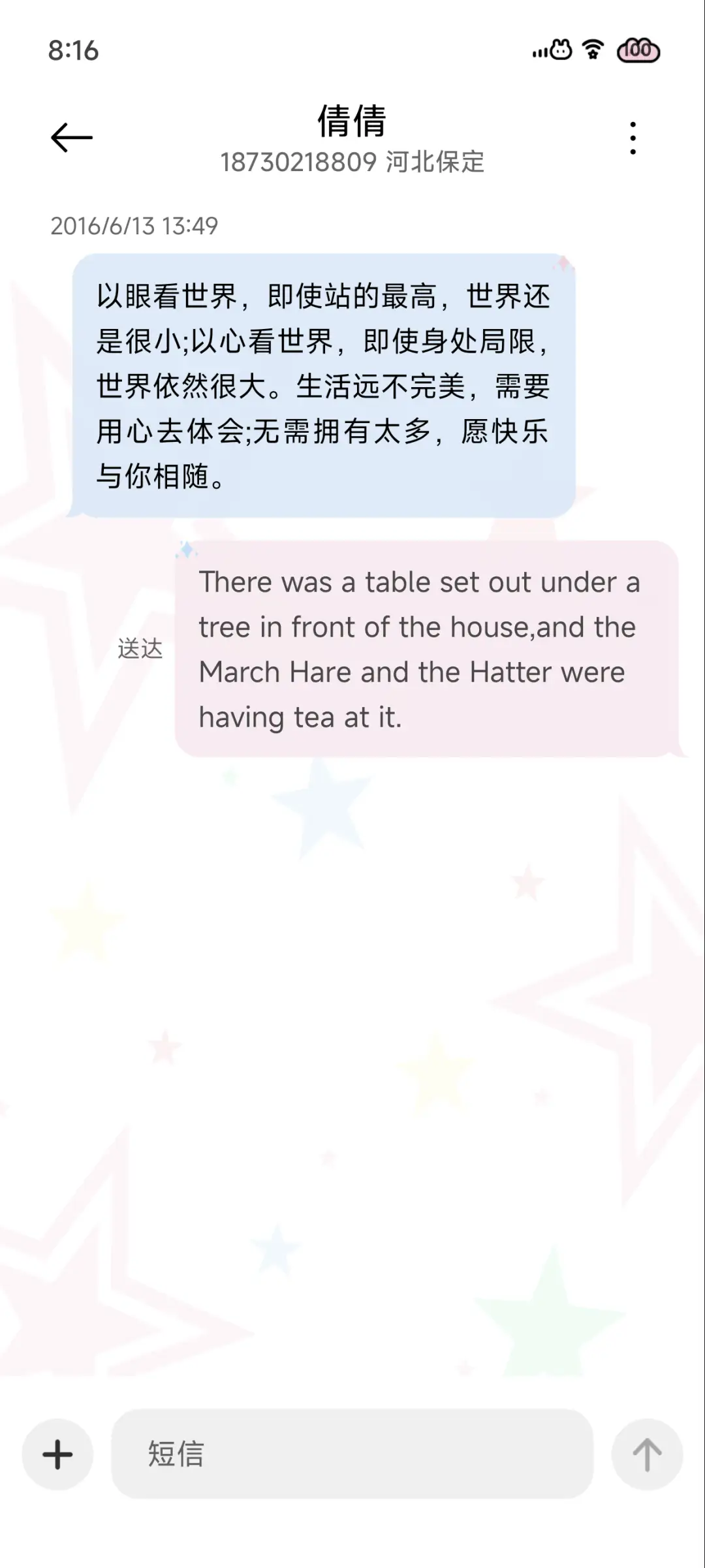The image size is (705, 1568).
Task: Open the three-dot overflow menu
Action: 633,138
